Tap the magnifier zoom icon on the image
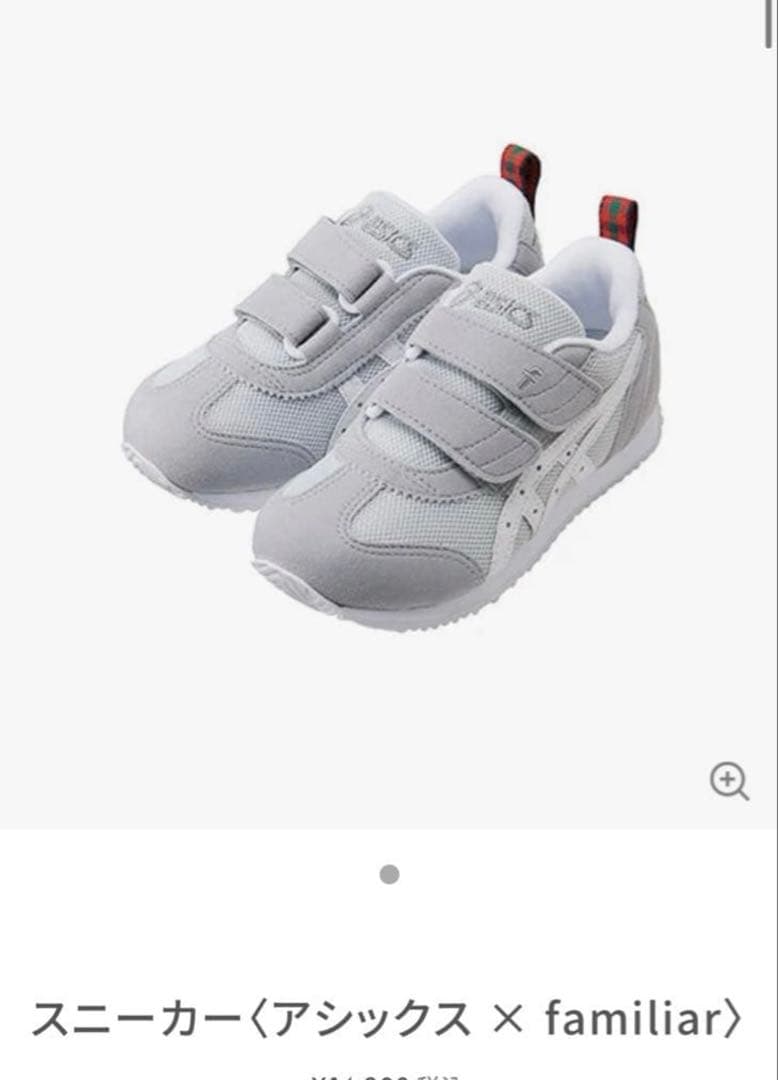 [729, 781]
